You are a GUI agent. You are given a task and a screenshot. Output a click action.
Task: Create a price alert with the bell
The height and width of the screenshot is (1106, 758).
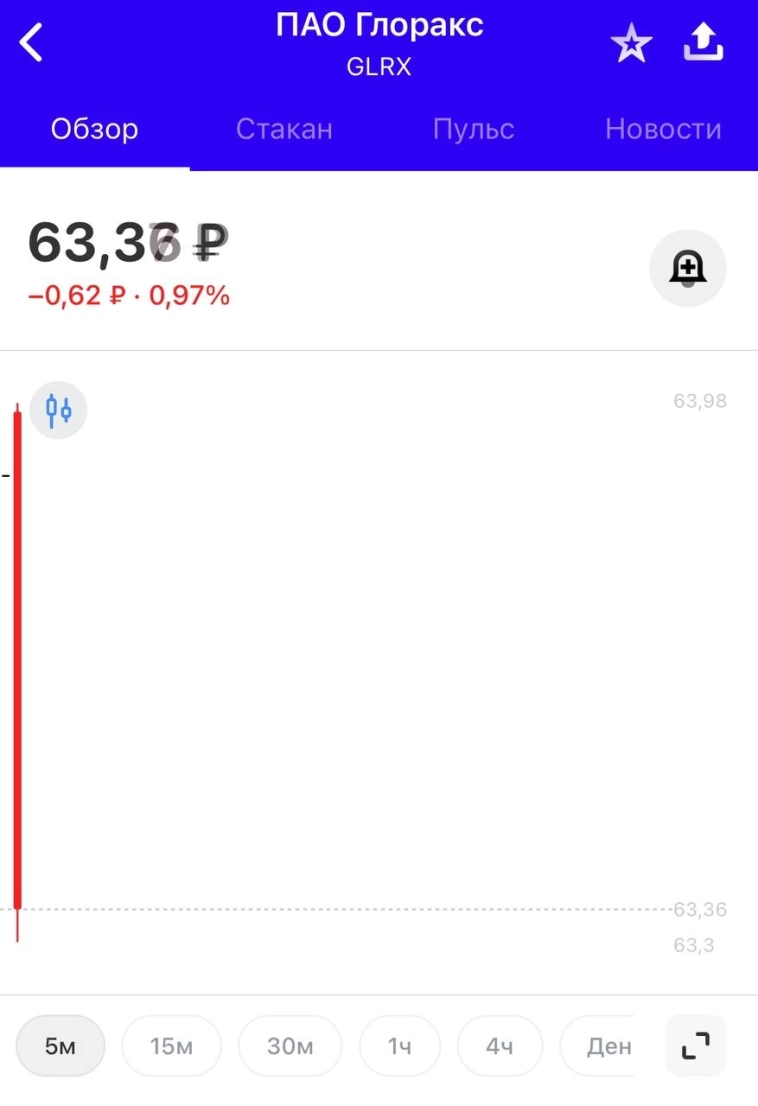point(688,268)
